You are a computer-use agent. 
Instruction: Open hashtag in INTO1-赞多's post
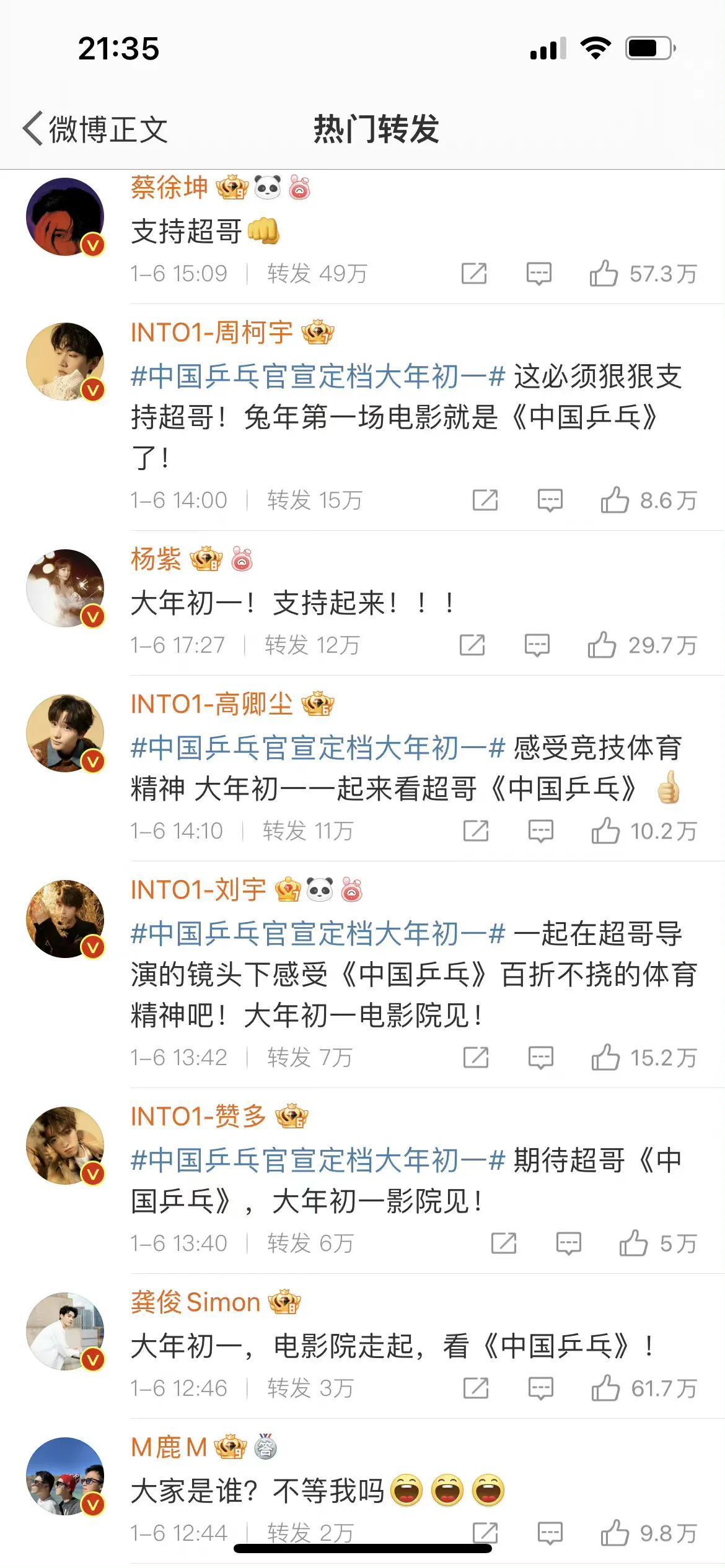(x=318, y=1161)
